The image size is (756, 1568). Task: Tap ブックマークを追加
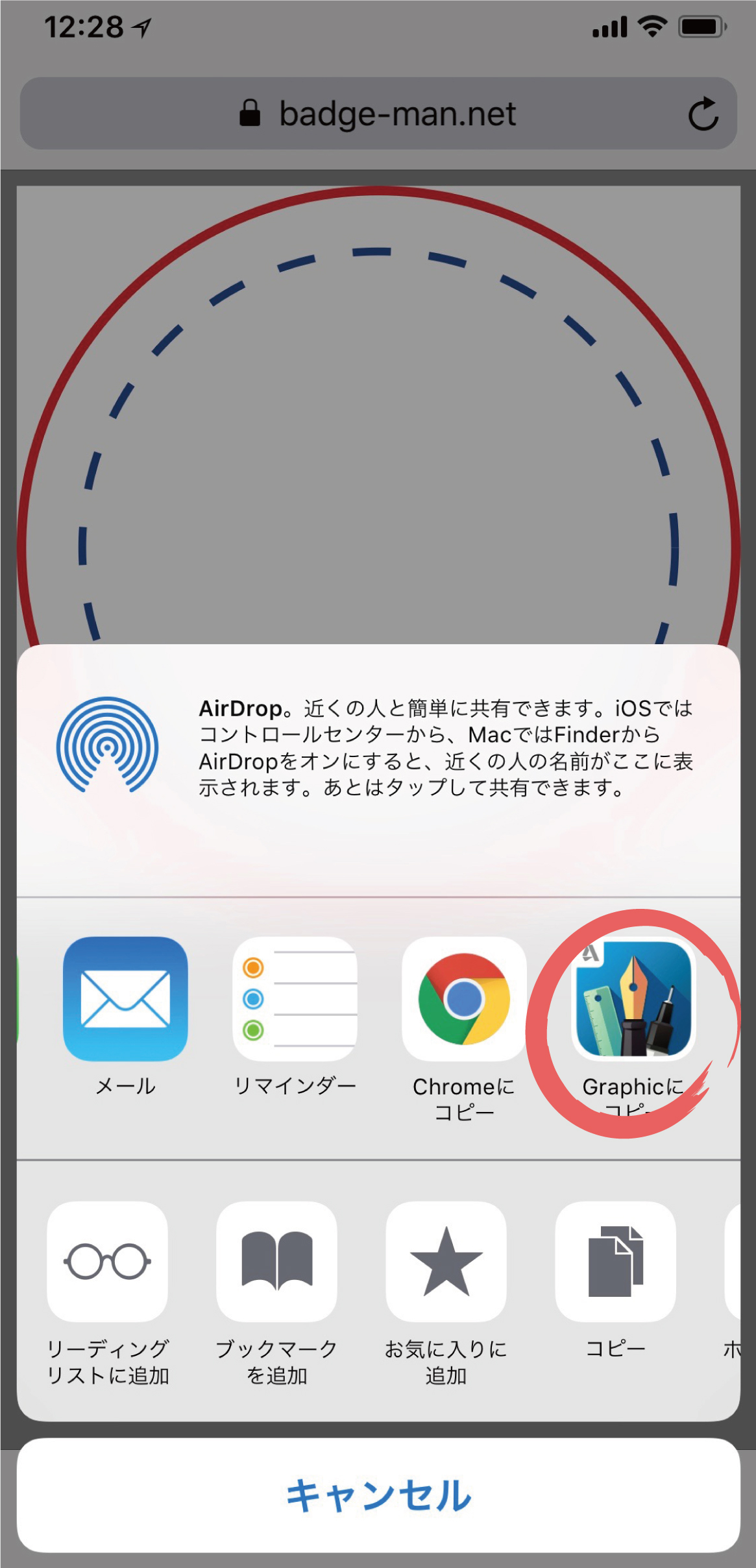(x=277, y=1262)
